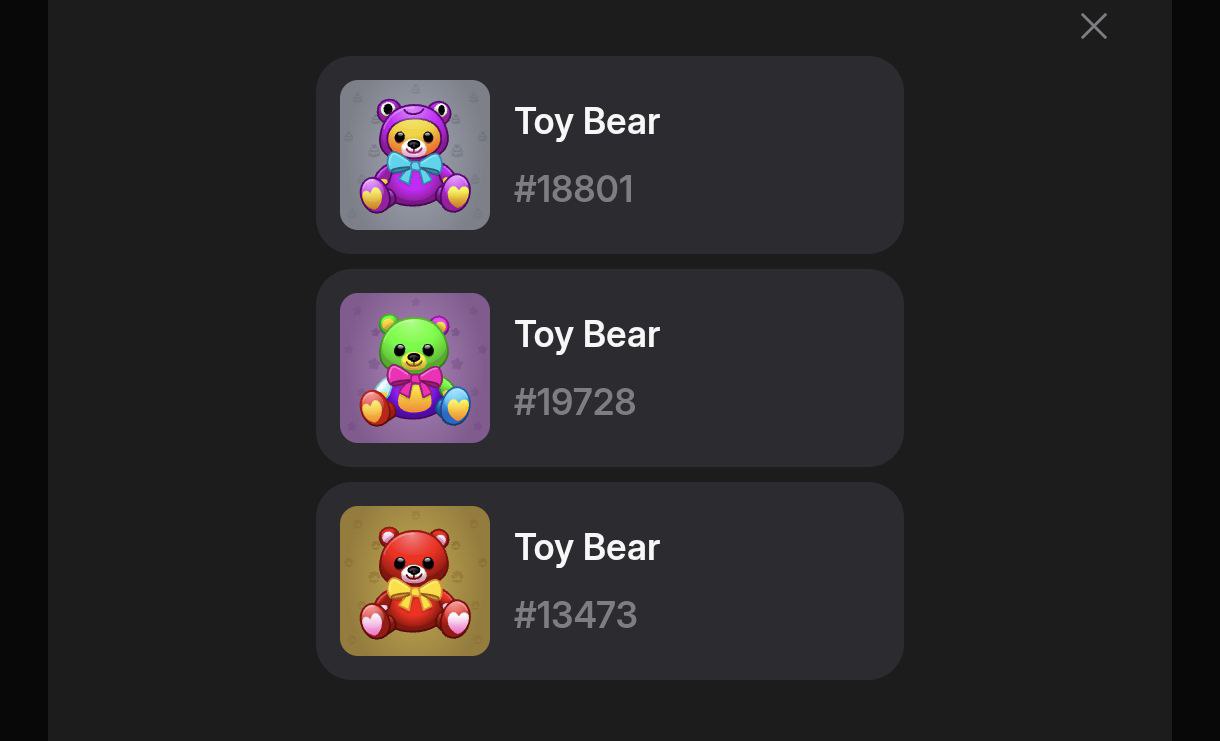The width and height of the screenshot is (1220, 741).
Task: Select the Toy Bear #19728 card
Action: tap(609, 368)
